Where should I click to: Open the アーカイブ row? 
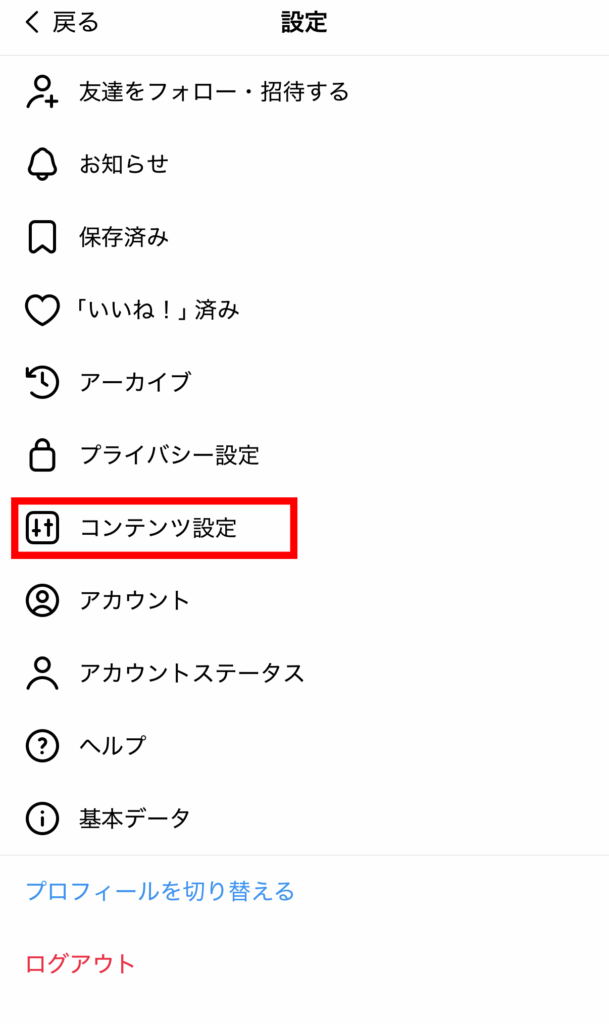tap(135, 383)
